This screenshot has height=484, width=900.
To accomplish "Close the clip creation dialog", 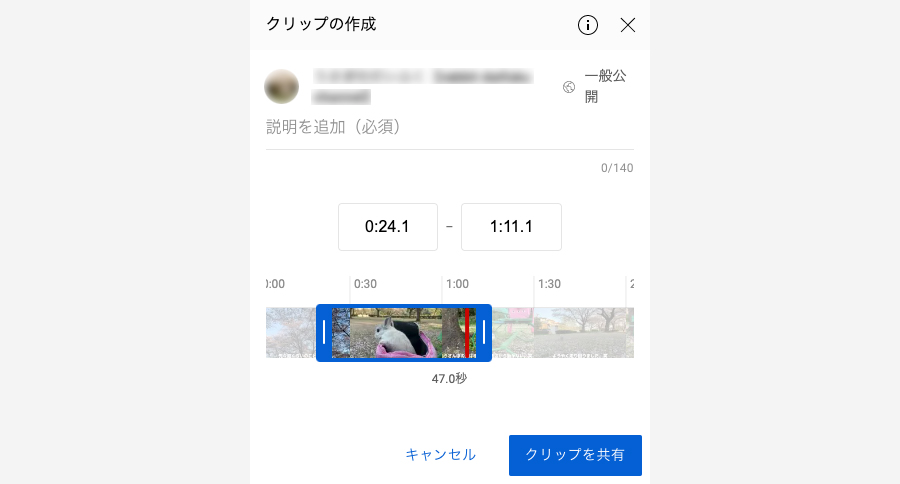I will 628,25.
